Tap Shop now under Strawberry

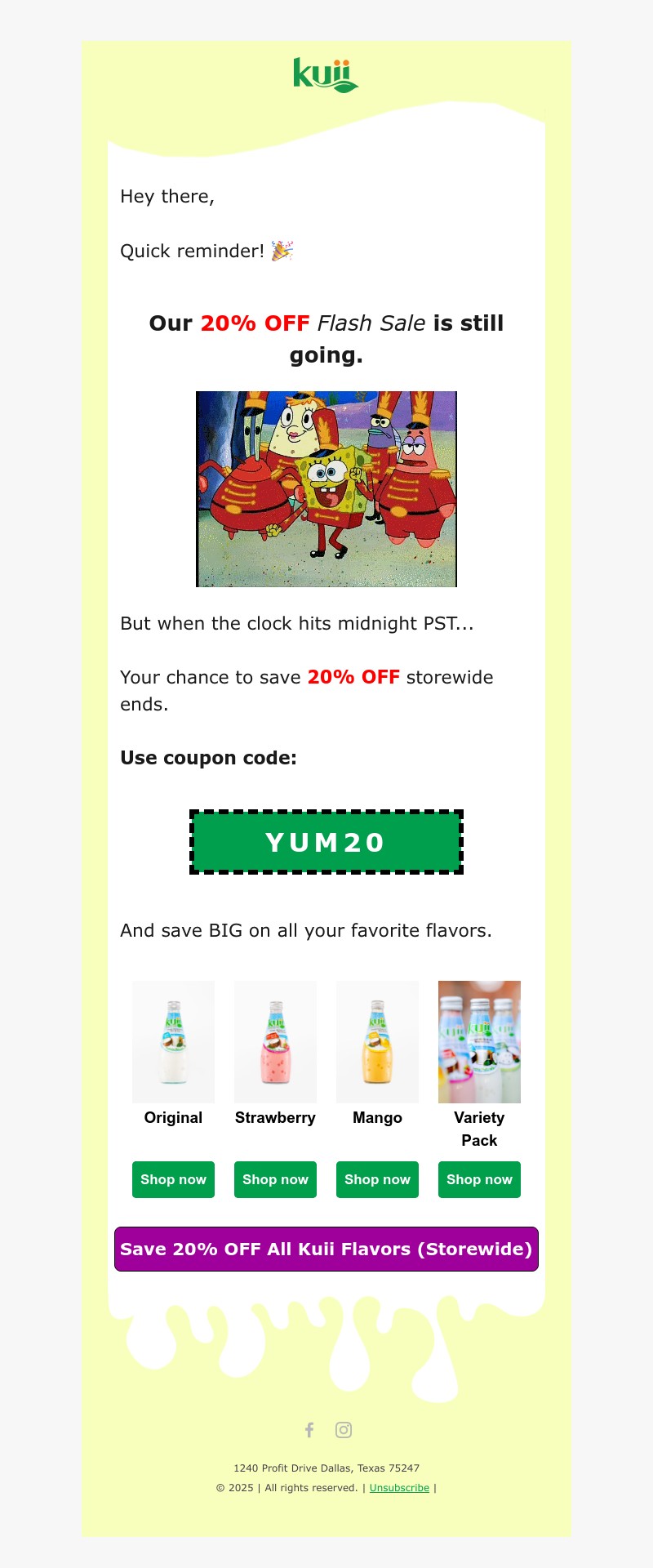(x=275, y=1179)
